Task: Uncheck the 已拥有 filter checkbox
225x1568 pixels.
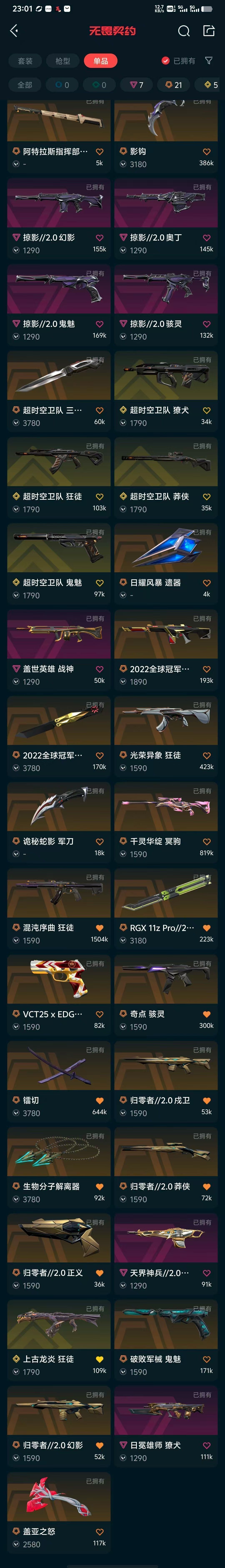Action: tap(165, 61)
